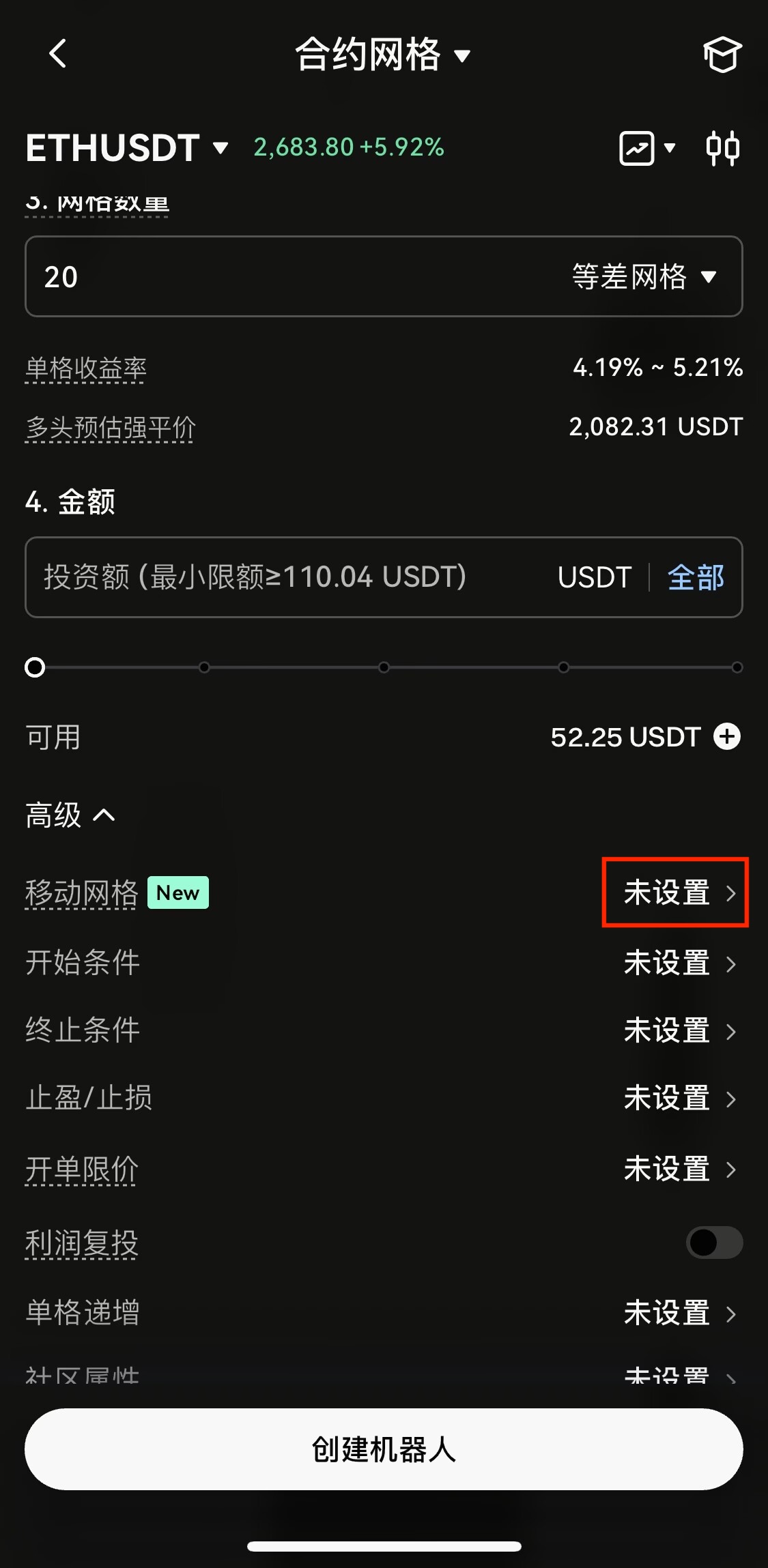
Task: Open the 单格递增 setting row
Action: (679, 1313)
